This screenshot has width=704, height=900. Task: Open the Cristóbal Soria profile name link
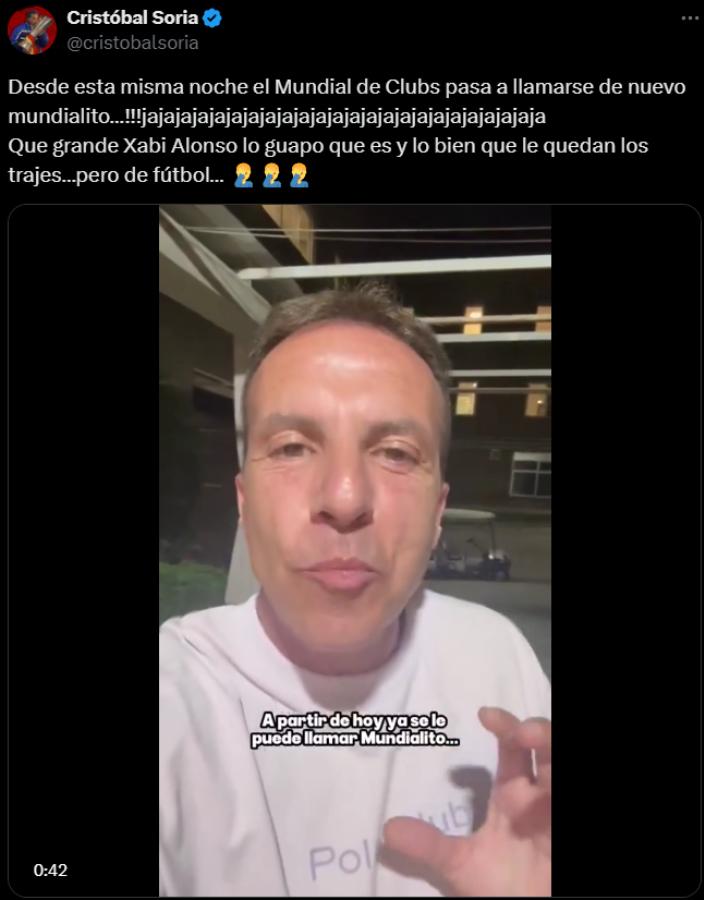point(132,17)
